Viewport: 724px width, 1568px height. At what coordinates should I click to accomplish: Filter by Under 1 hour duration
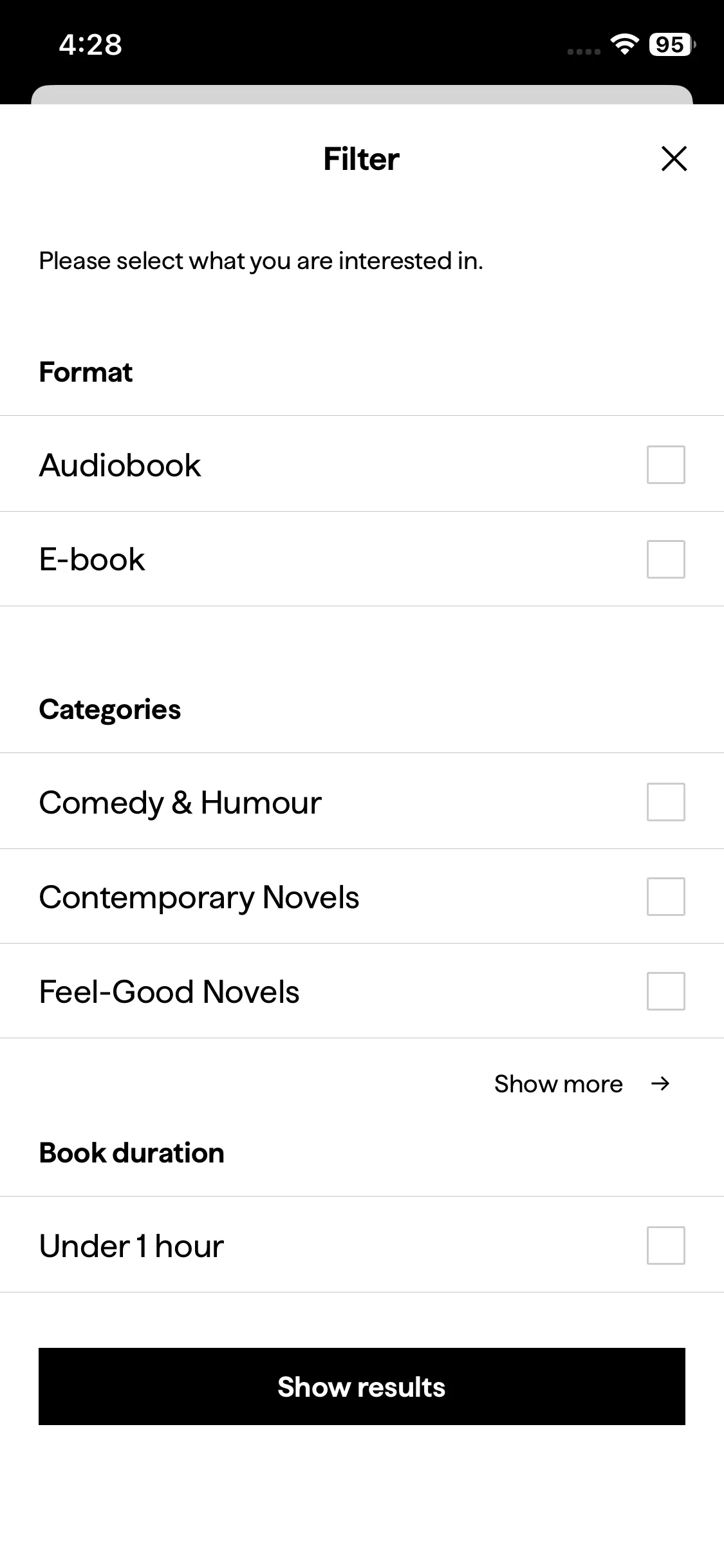click(665, 1246)
